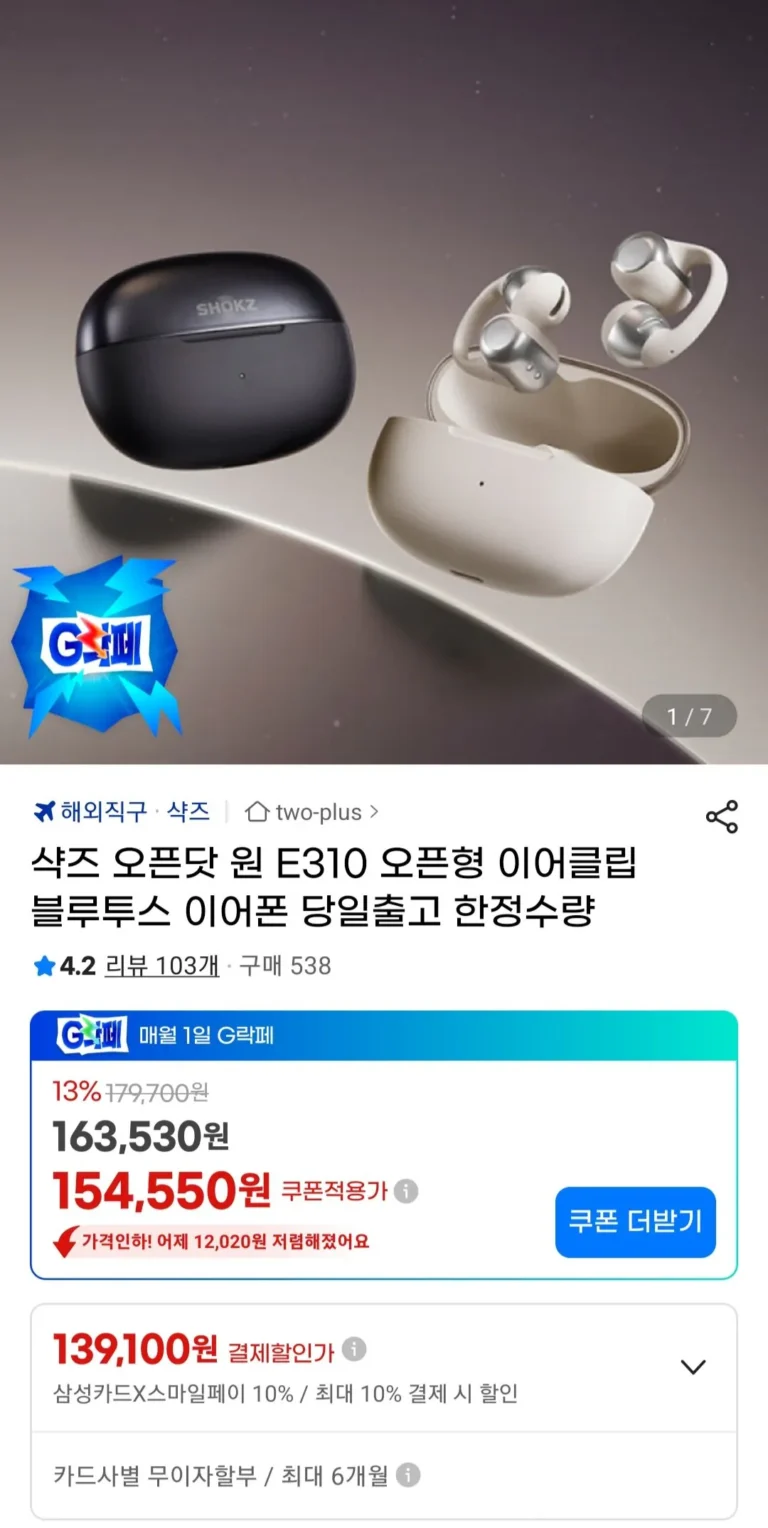Open the two-plus seller shop link
Viewport: 768px width, 1528px height.
312,812
